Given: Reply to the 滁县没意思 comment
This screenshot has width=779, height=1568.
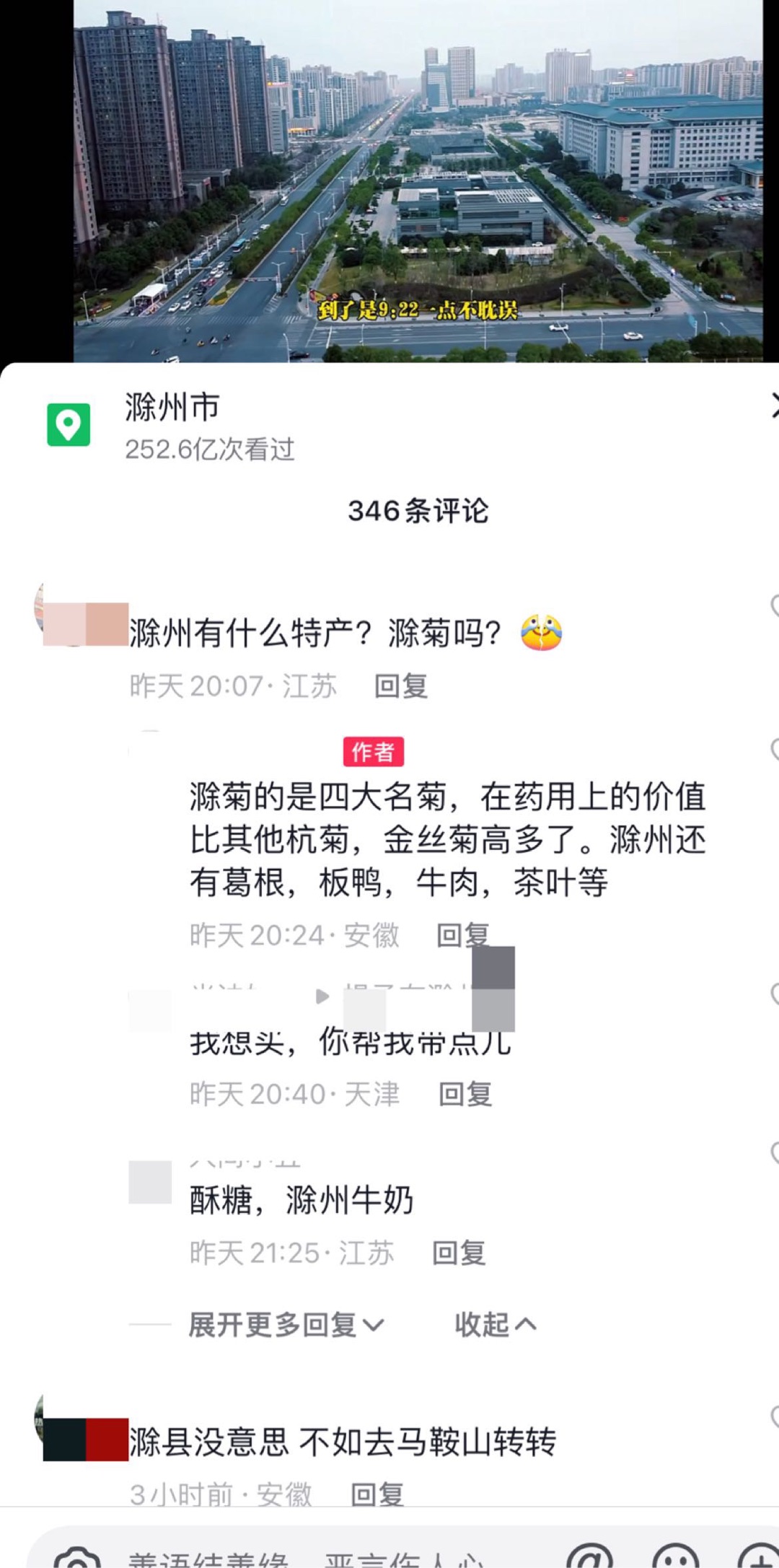Looking at the screenshot, I should [377, 1494].
